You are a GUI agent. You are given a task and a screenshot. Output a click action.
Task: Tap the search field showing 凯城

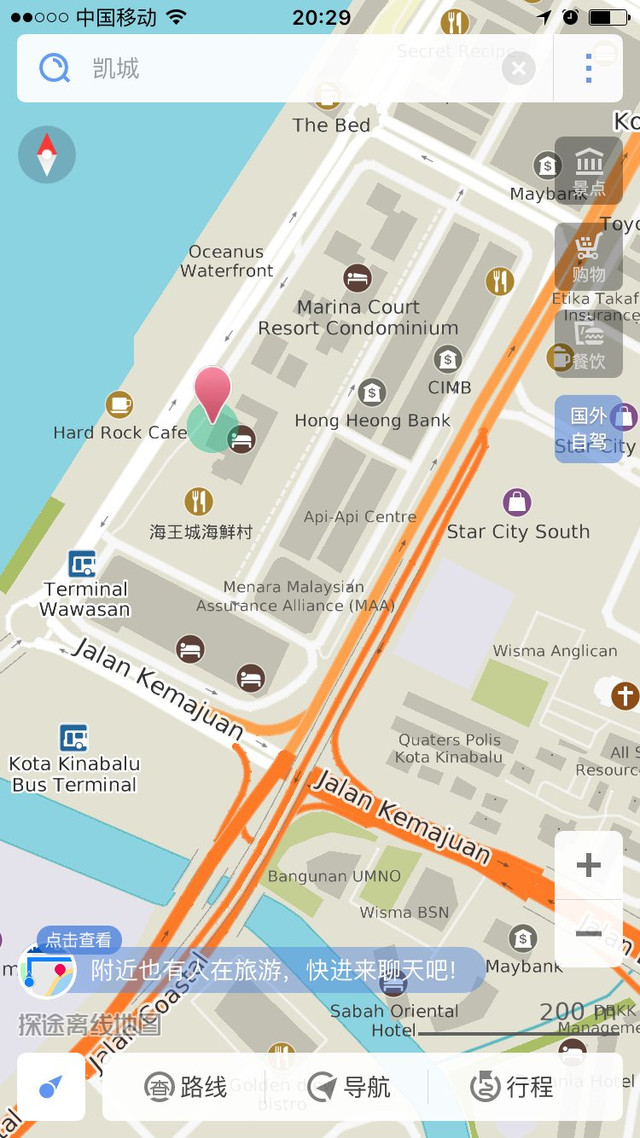tap(290, 68)
